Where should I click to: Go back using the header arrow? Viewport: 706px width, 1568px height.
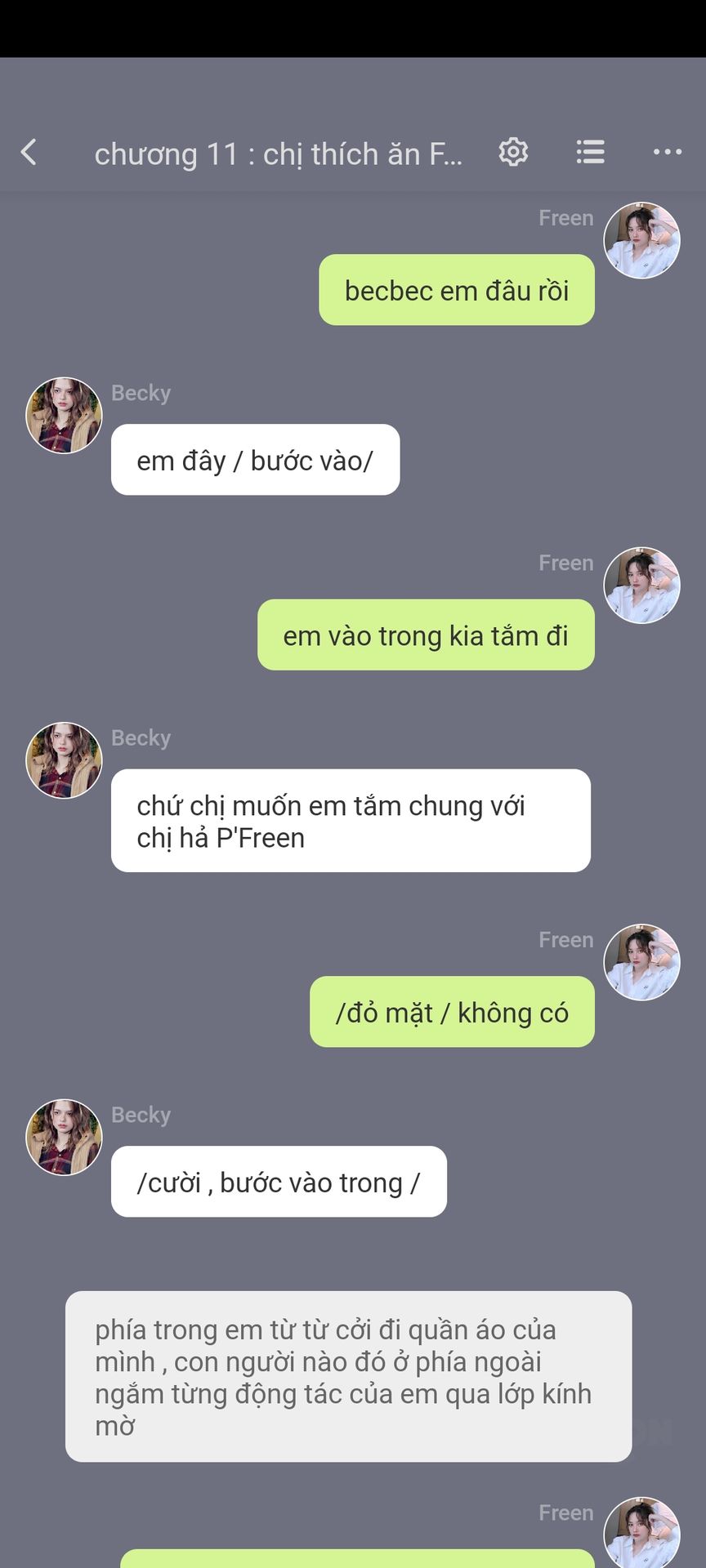(x=29, y=152)
